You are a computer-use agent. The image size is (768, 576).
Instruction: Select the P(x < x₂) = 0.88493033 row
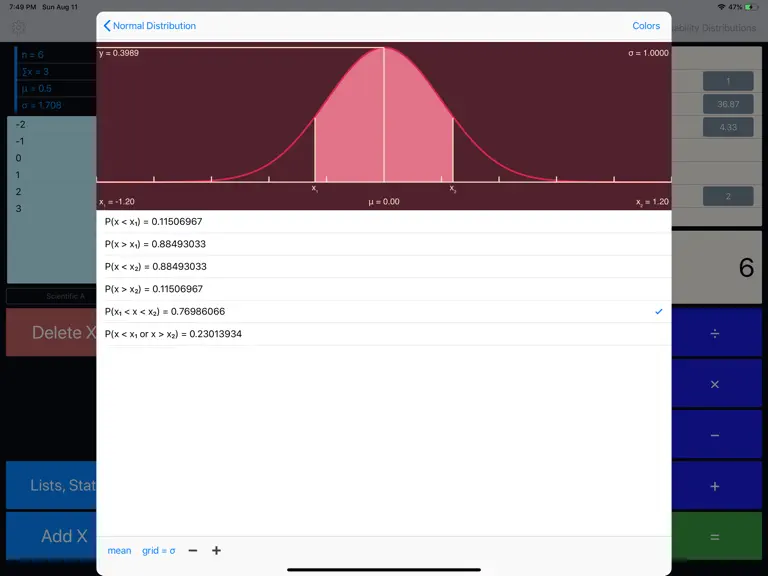pyautogui.click(x=384, y=267)
